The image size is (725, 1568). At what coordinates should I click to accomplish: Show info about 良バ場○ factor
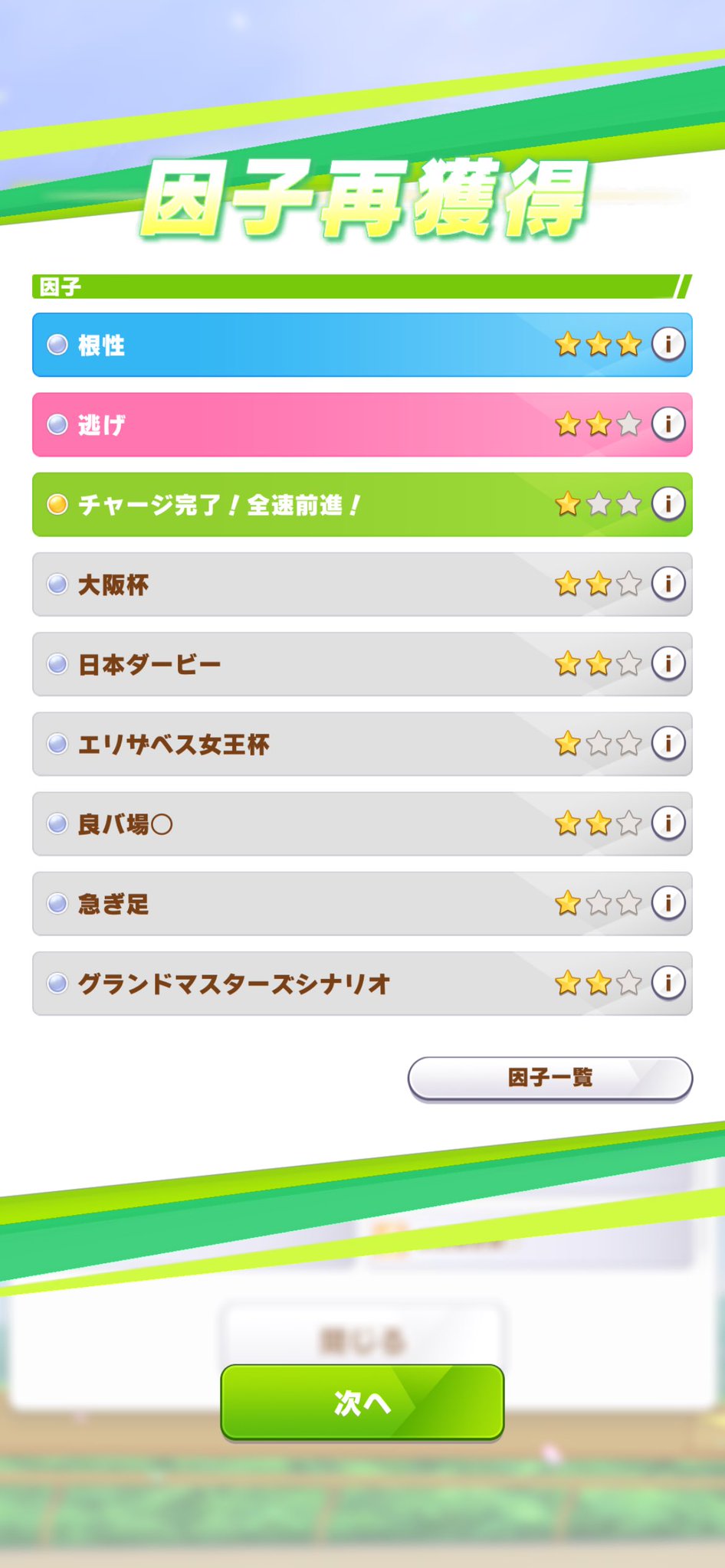pos(668,823)
